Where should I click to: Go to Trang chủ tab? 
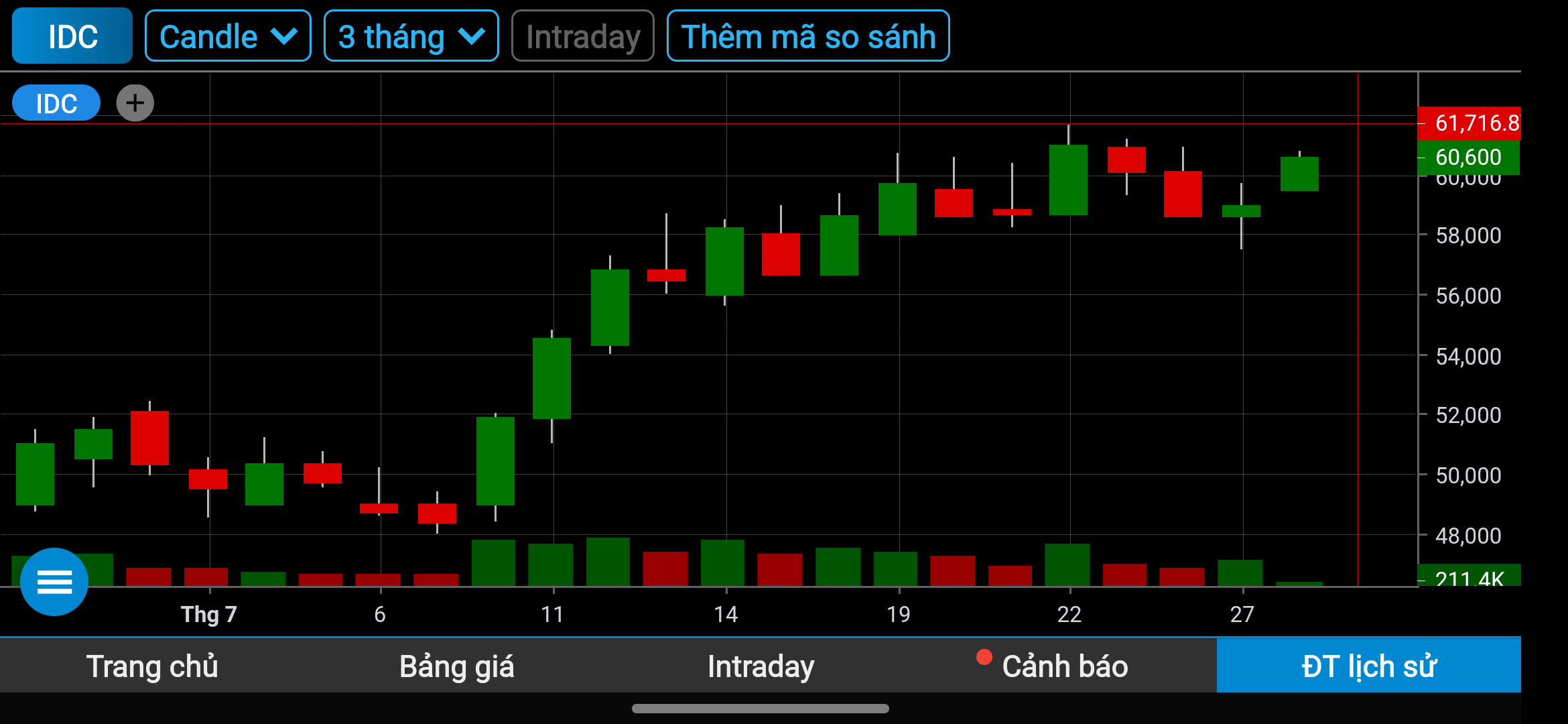pyautogui.click(x=152, y=666)
